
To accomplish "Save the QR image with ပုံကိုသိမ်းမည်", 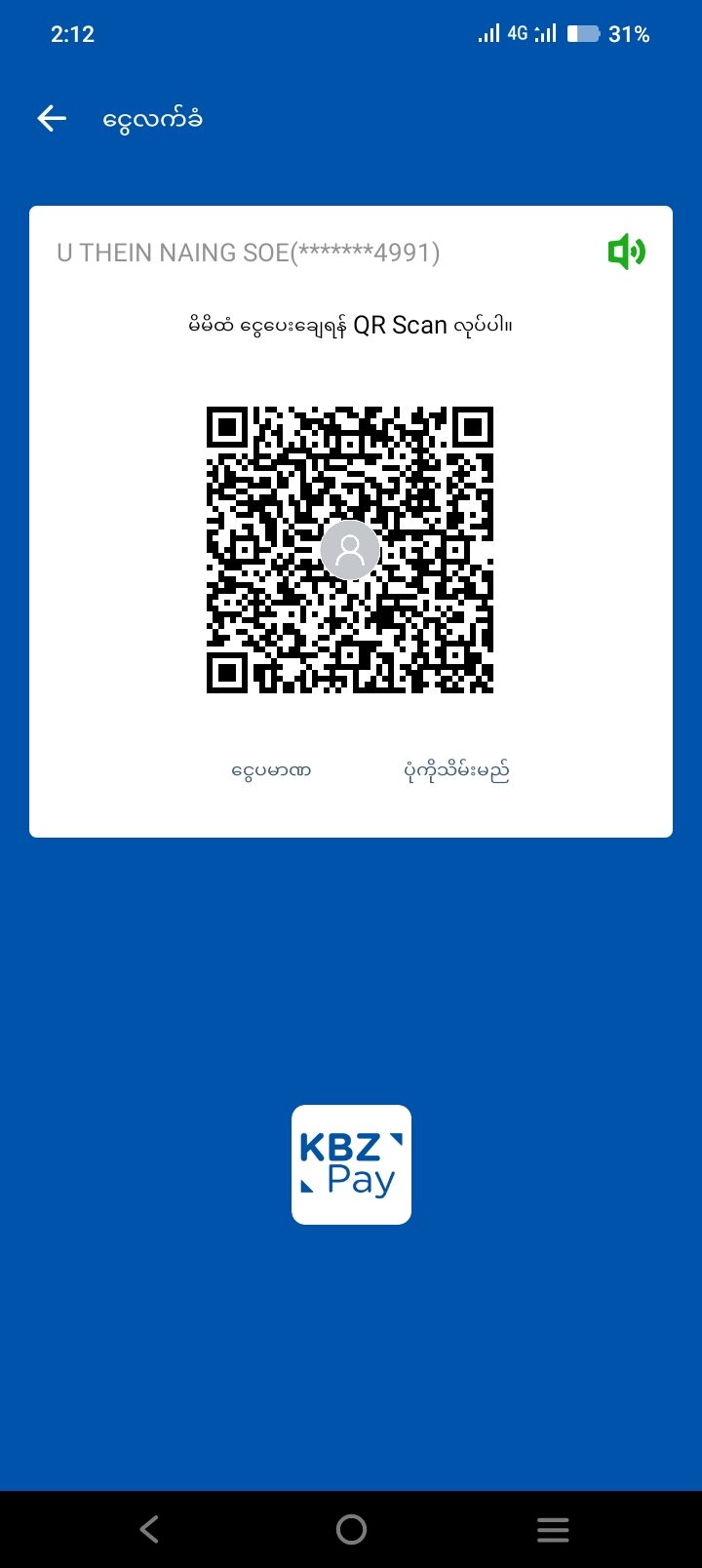I will click(456, 770).
